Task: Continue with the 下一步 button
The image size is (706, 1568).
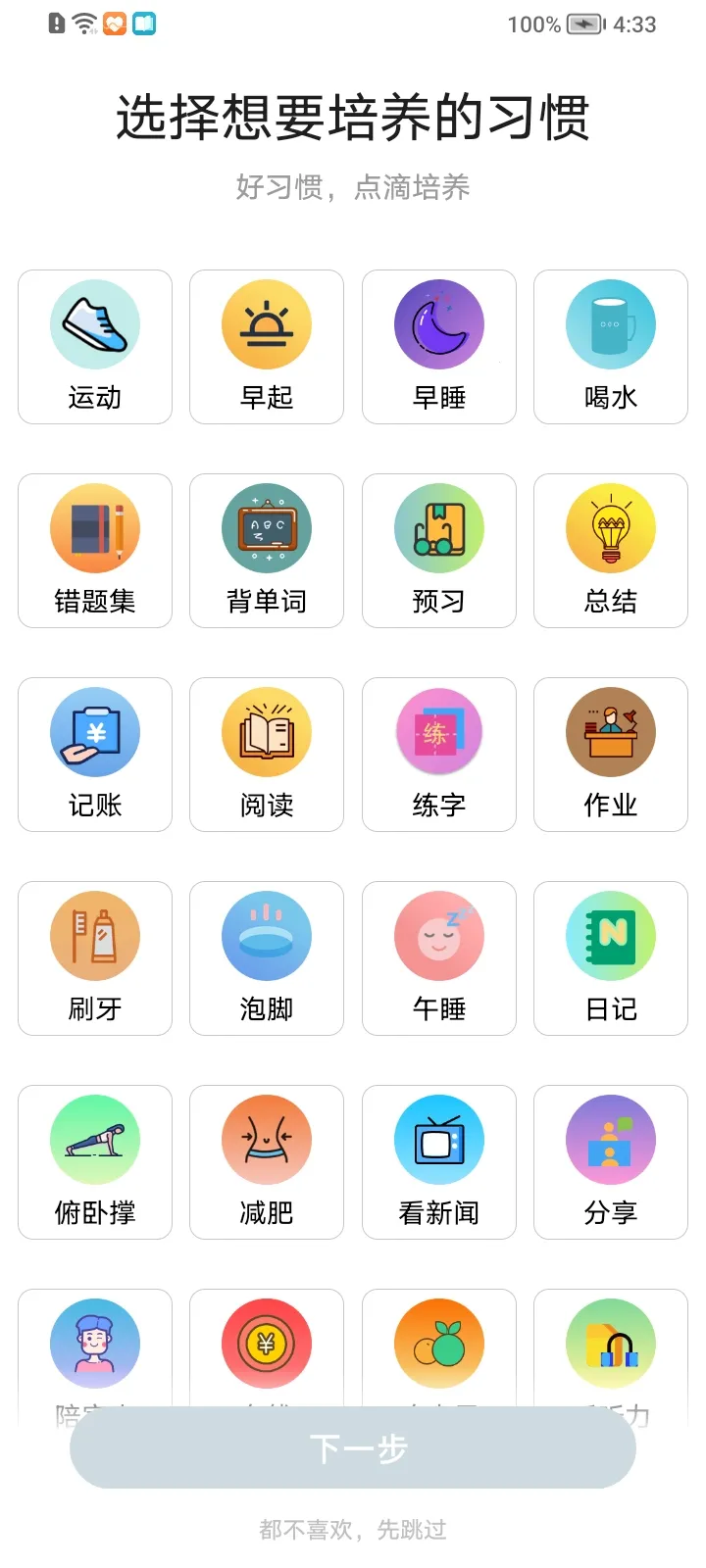Action: [x=353, y=1448]
